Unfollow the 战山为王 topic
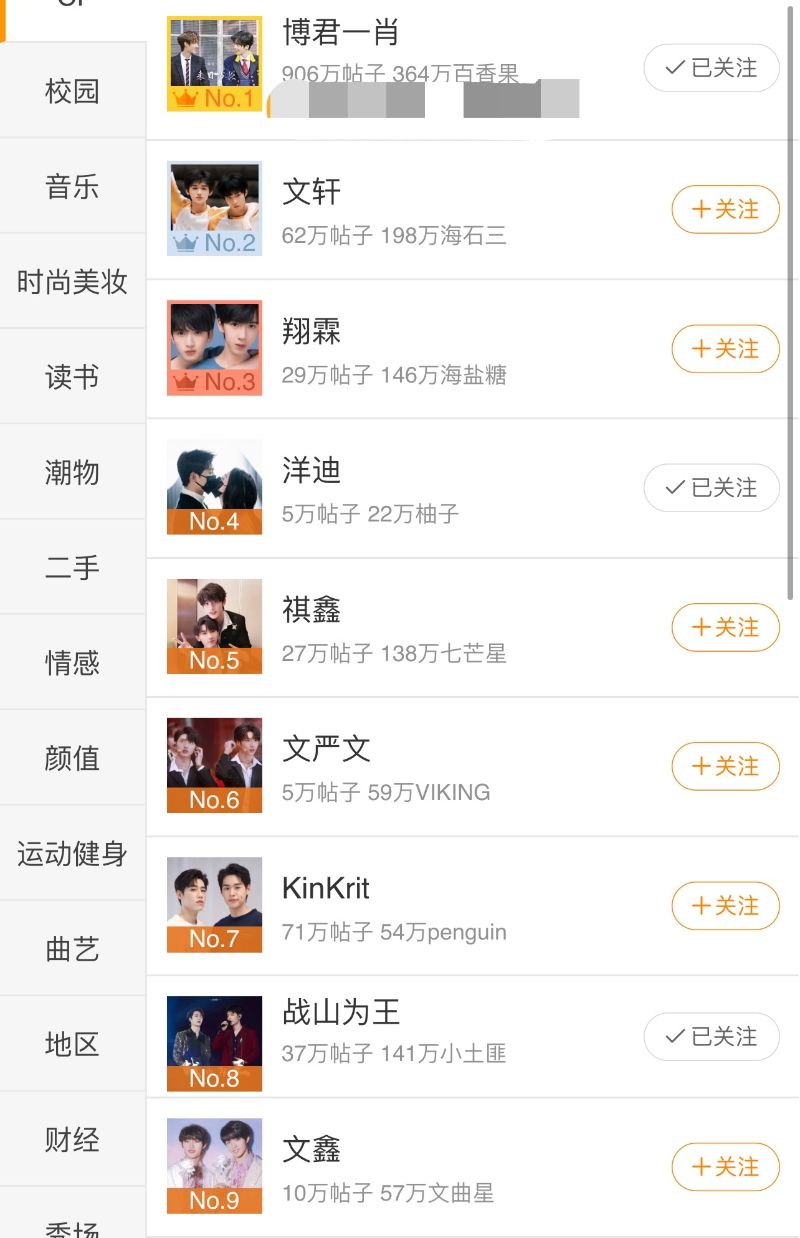This screenshot has width=800, height=1238. tap(711, 1037)
